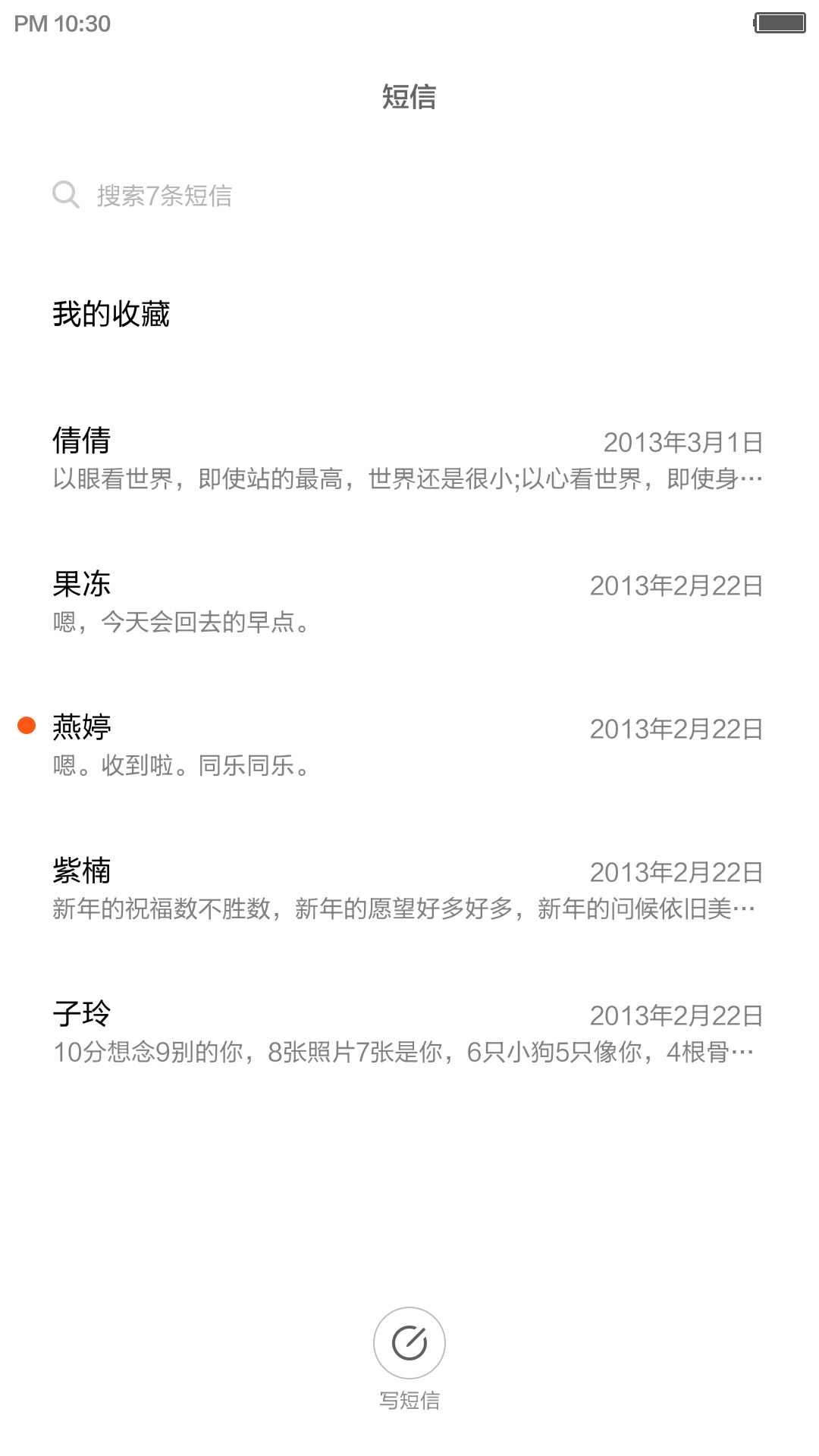This screenshot has height=1456, width=819.
Task: Read the unread message from 燕婷
Action: (409, 746)
